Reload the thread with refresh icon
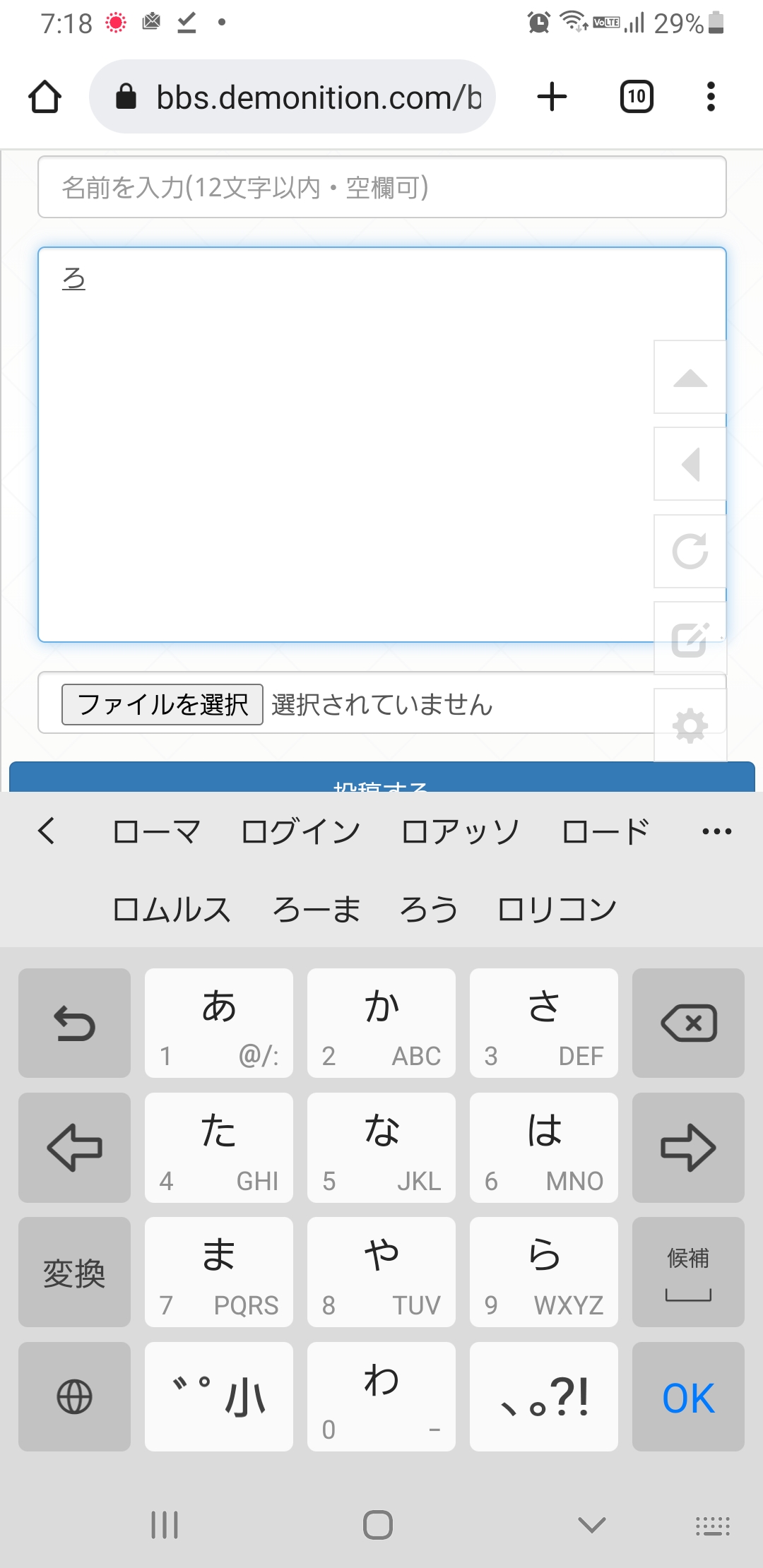Image resolution: width=763 pixels, height=1568 pixels. click(x=690, y=551)
